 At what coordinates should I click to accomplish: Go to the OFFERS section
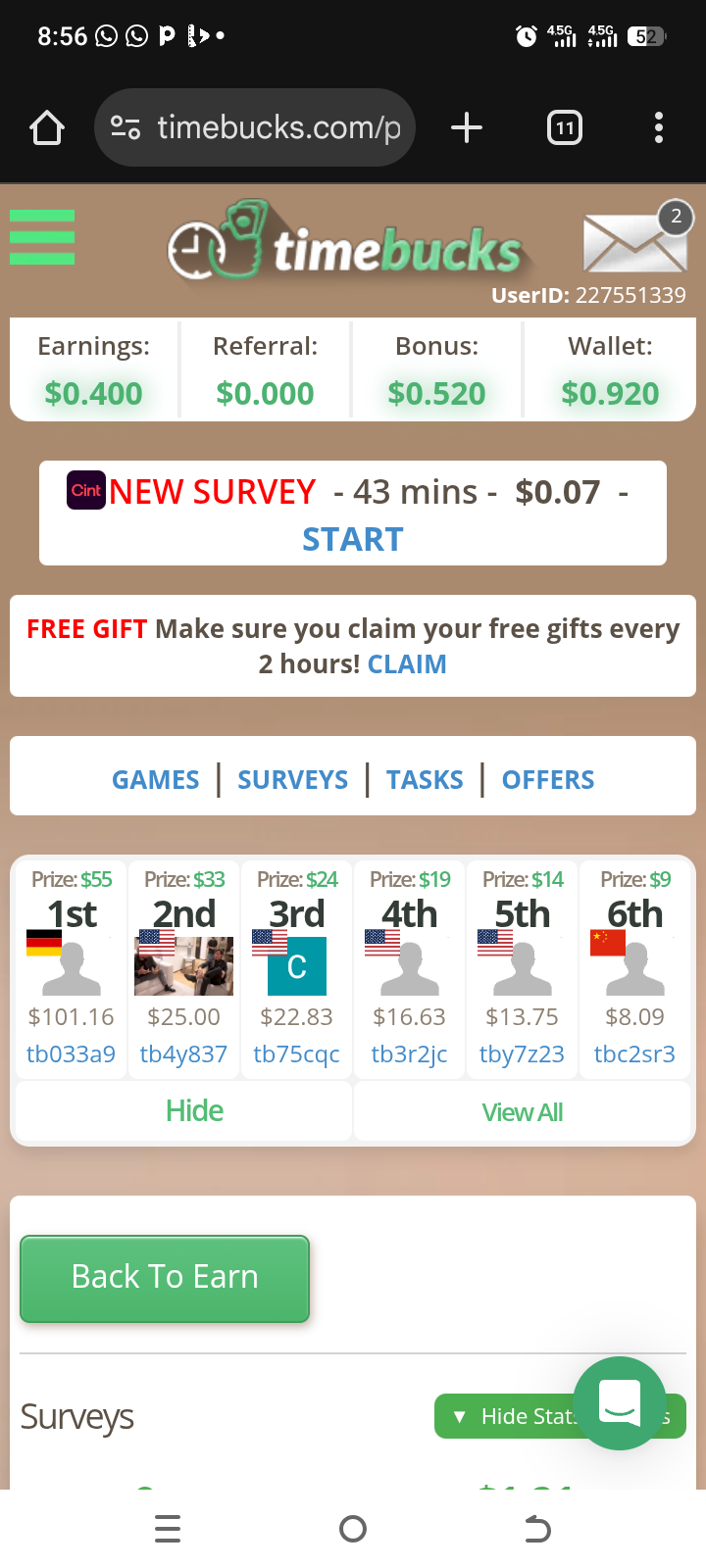548,780
